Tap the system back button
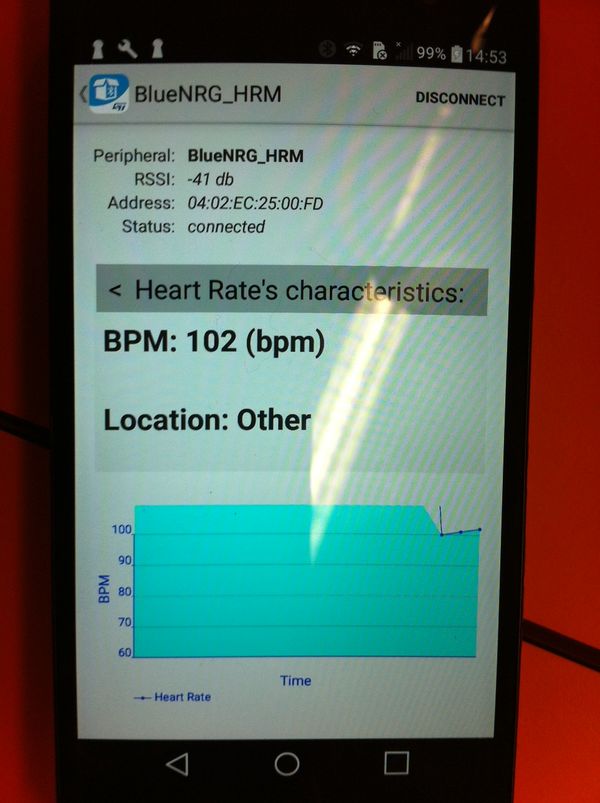Screen dimensions: 600x803 coord(177,765)
